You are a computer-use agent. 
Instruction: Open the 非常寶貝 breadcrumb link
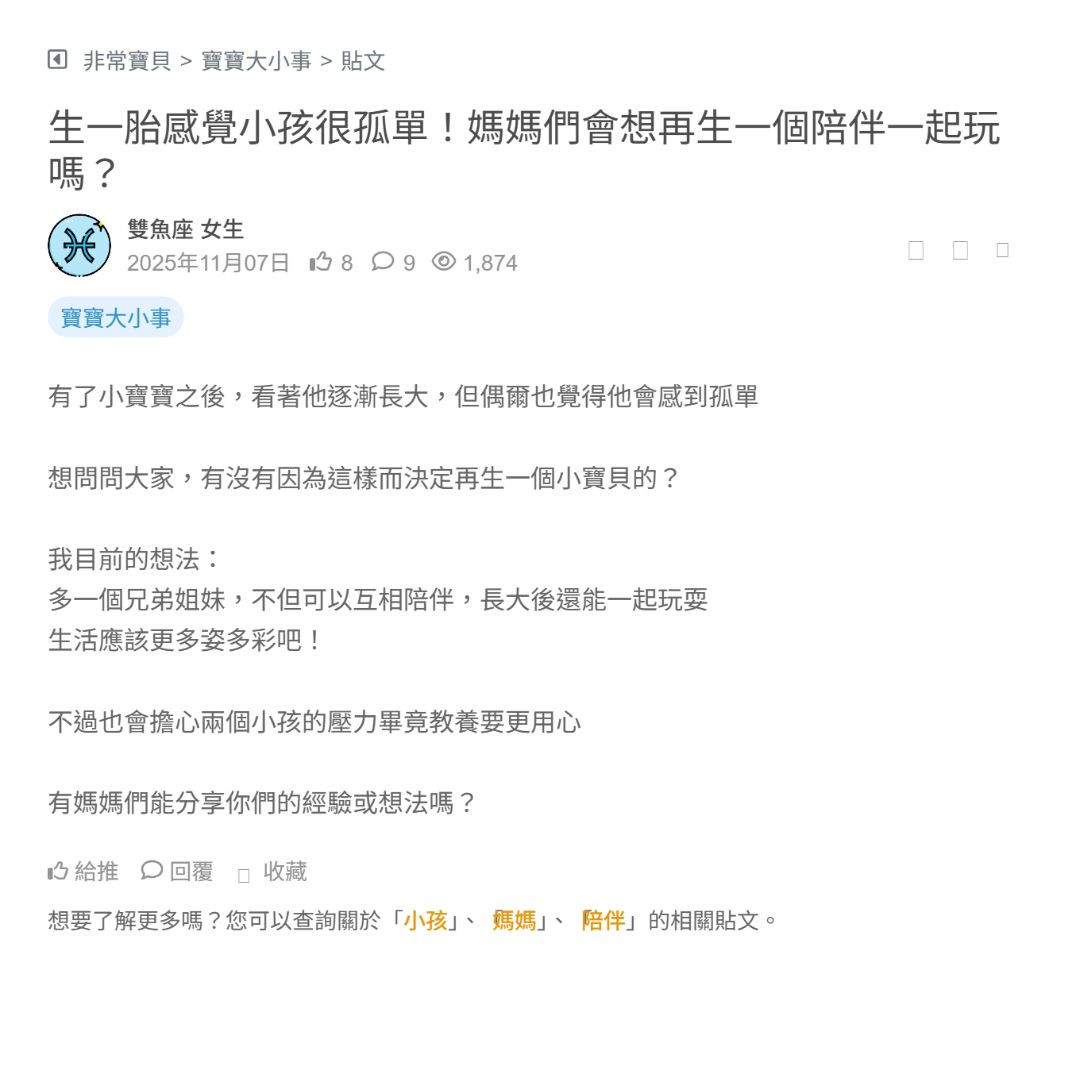(126, 61)
